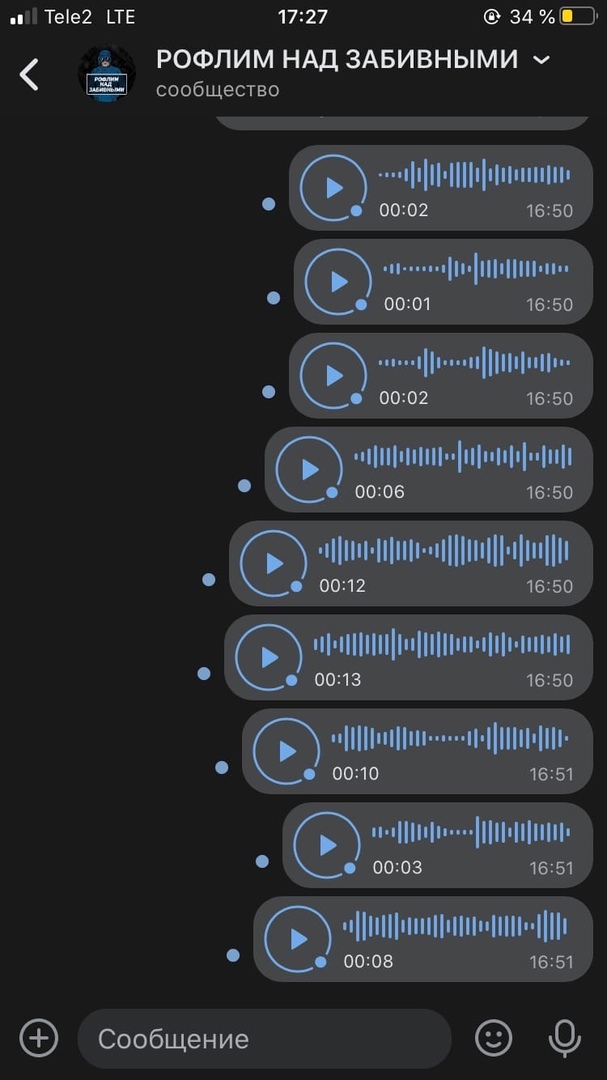
Task: Open РОФЛИМ НАД ЗАБИВНЫМИ community avatar
Action: click(108, 74)
